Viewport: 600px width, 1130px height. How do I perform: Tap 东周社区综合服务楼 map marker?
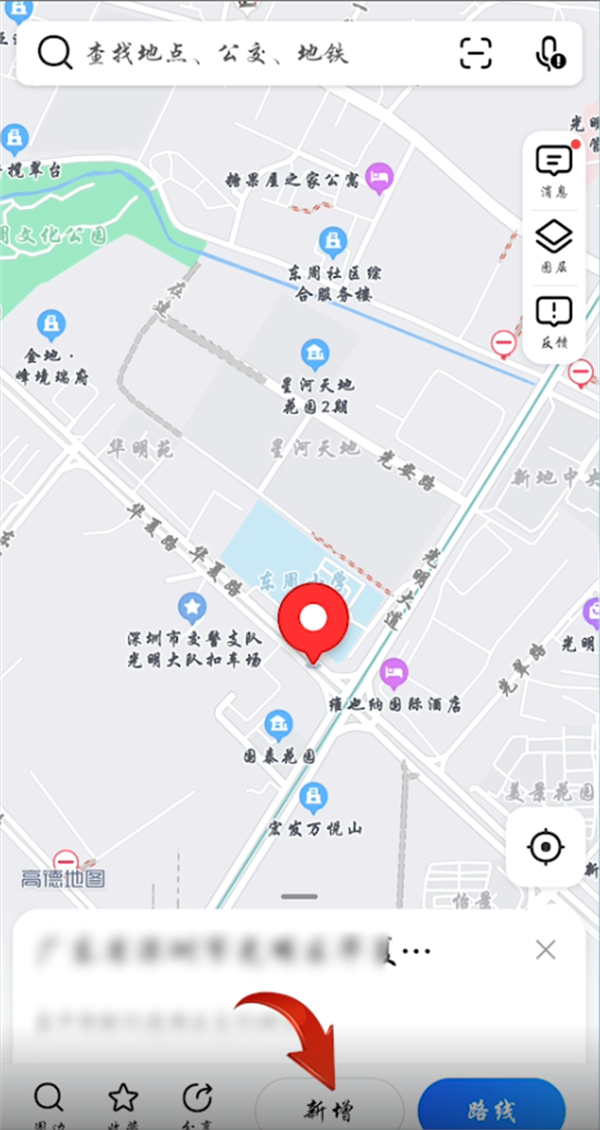(332, 240)
